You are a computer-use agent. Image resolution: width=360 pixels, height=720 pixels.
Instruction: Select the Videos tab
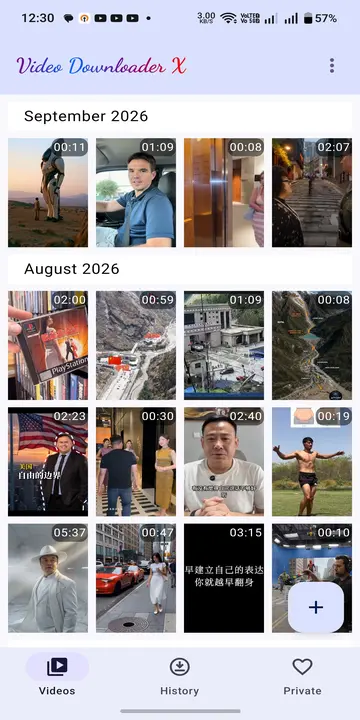tap(57, 677)
